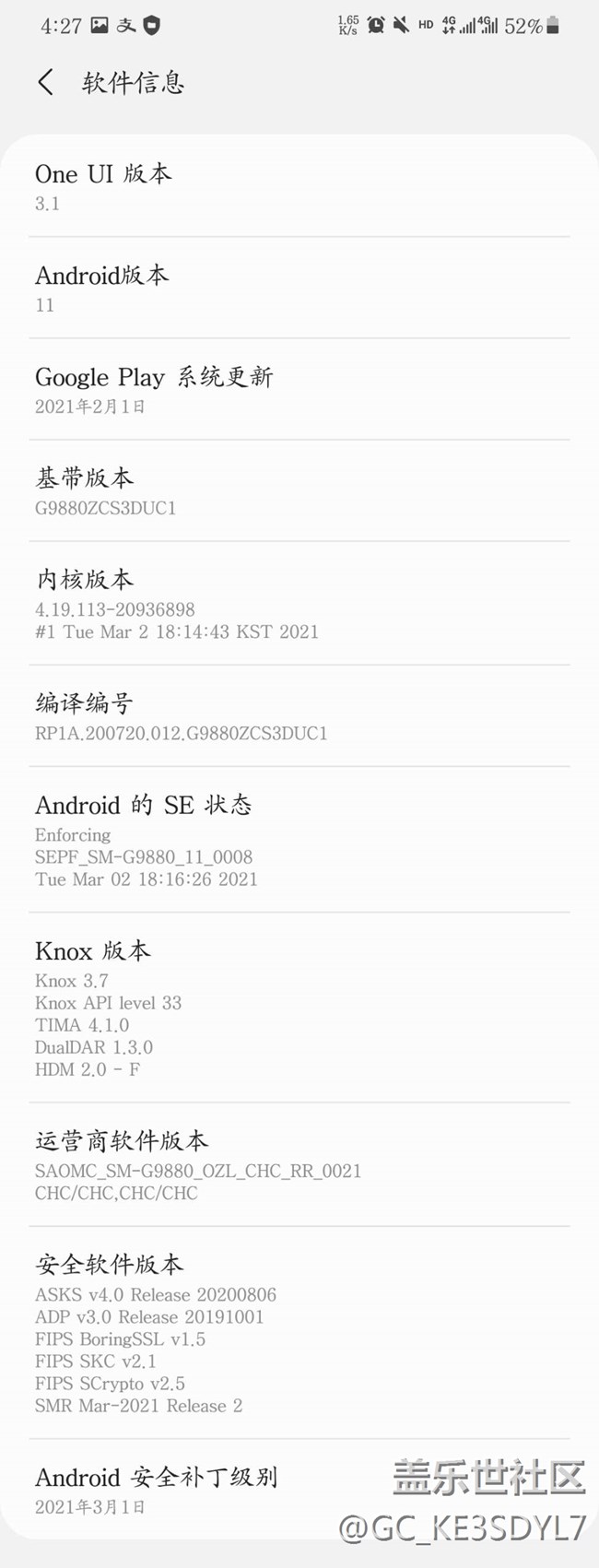Tap the Android版本 row
The height and width of the screenshot is (1568, 599).
pos(299,289)
